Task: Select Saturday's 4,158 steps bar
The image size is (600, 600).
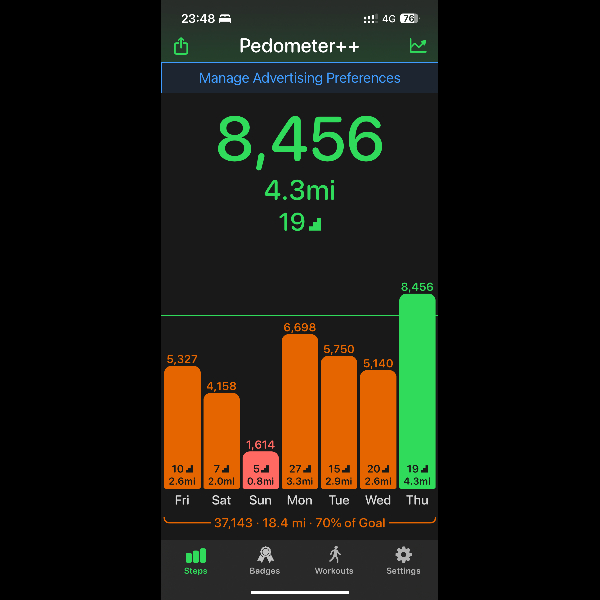Action: (x=221, y=440)
